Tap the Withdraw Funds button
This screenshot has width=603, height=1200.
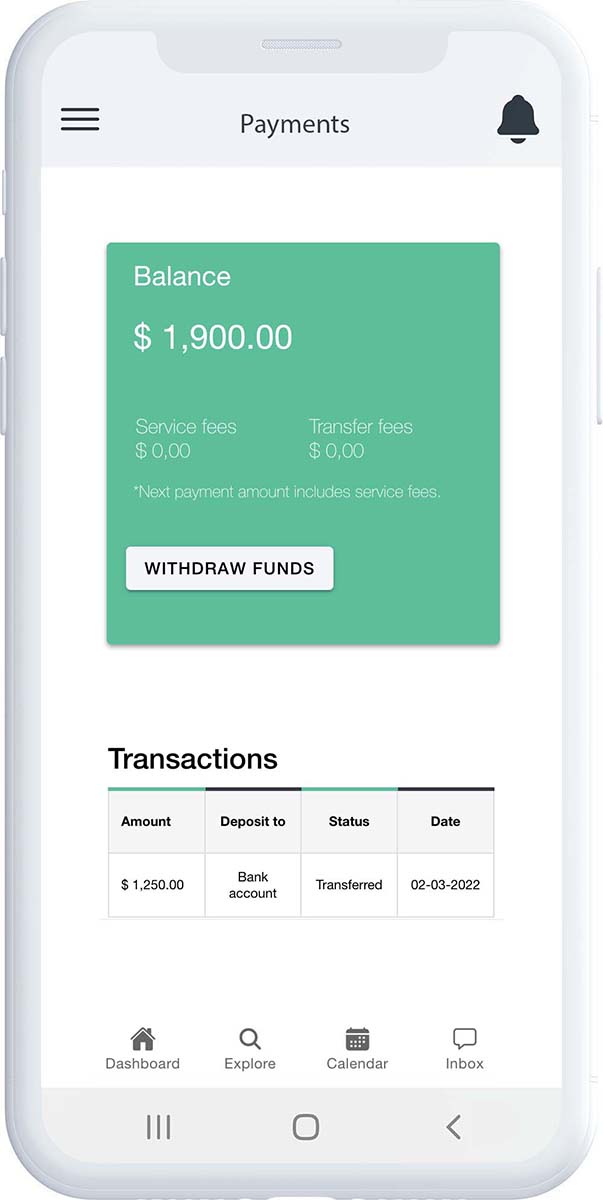point(229,568)
